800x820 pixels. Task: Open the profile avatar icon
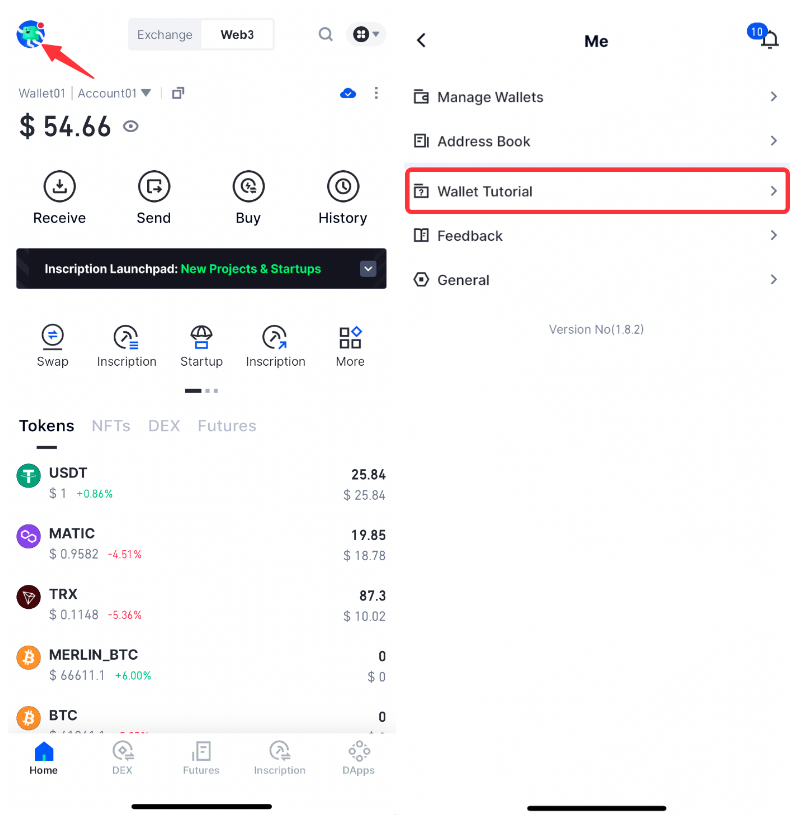click(31, 34)
